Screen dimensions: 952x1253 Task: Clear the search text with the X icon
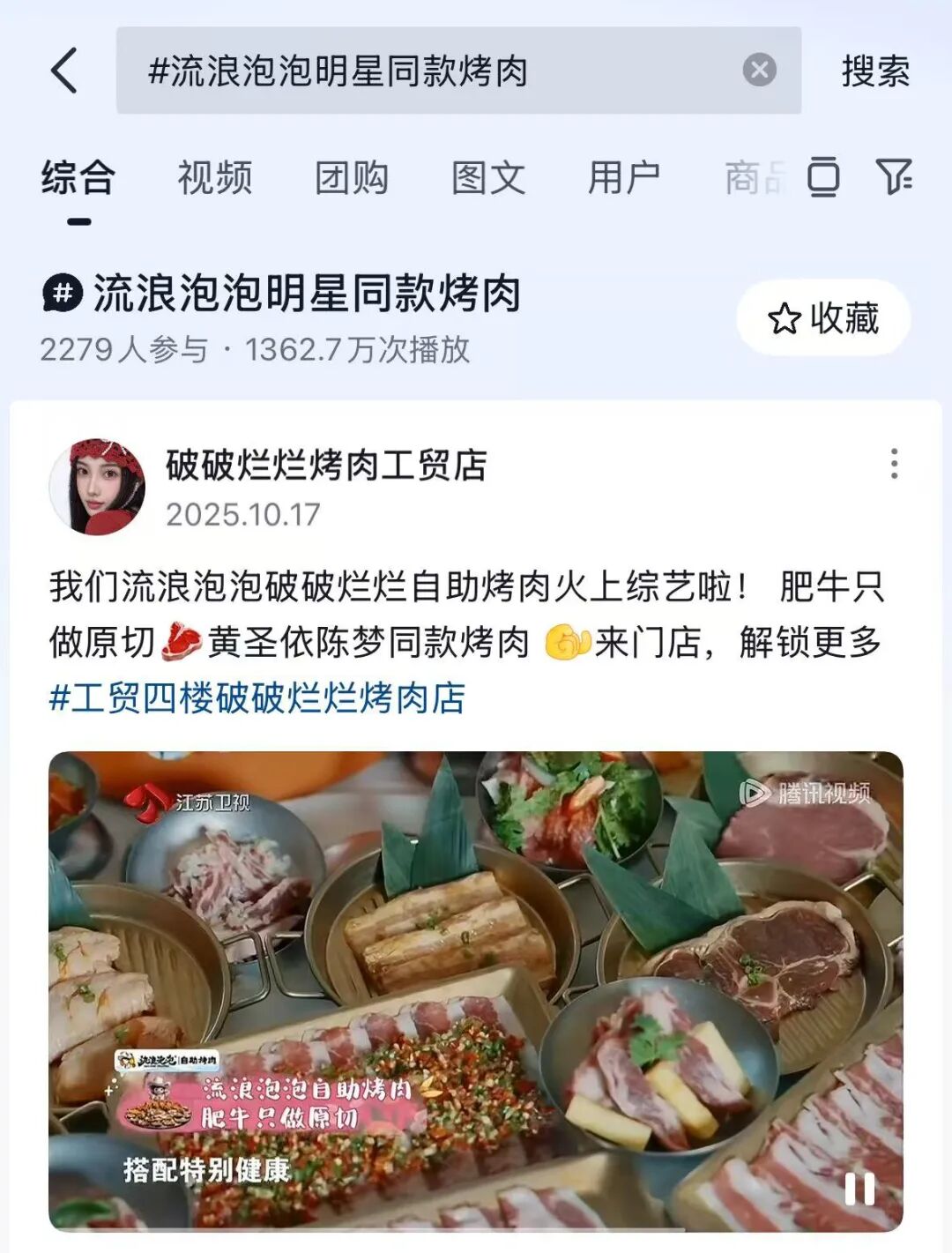pos(759,70)
